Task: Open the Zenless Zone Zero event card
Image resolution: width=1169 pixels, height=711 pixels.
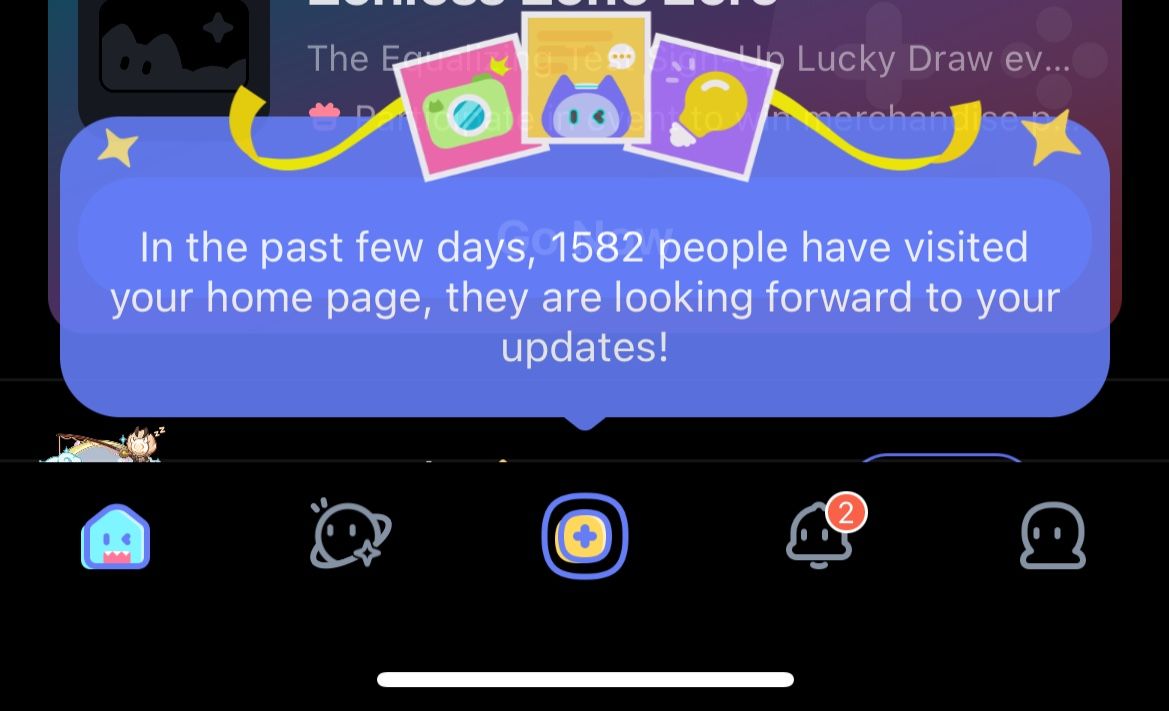Action: 690,60
